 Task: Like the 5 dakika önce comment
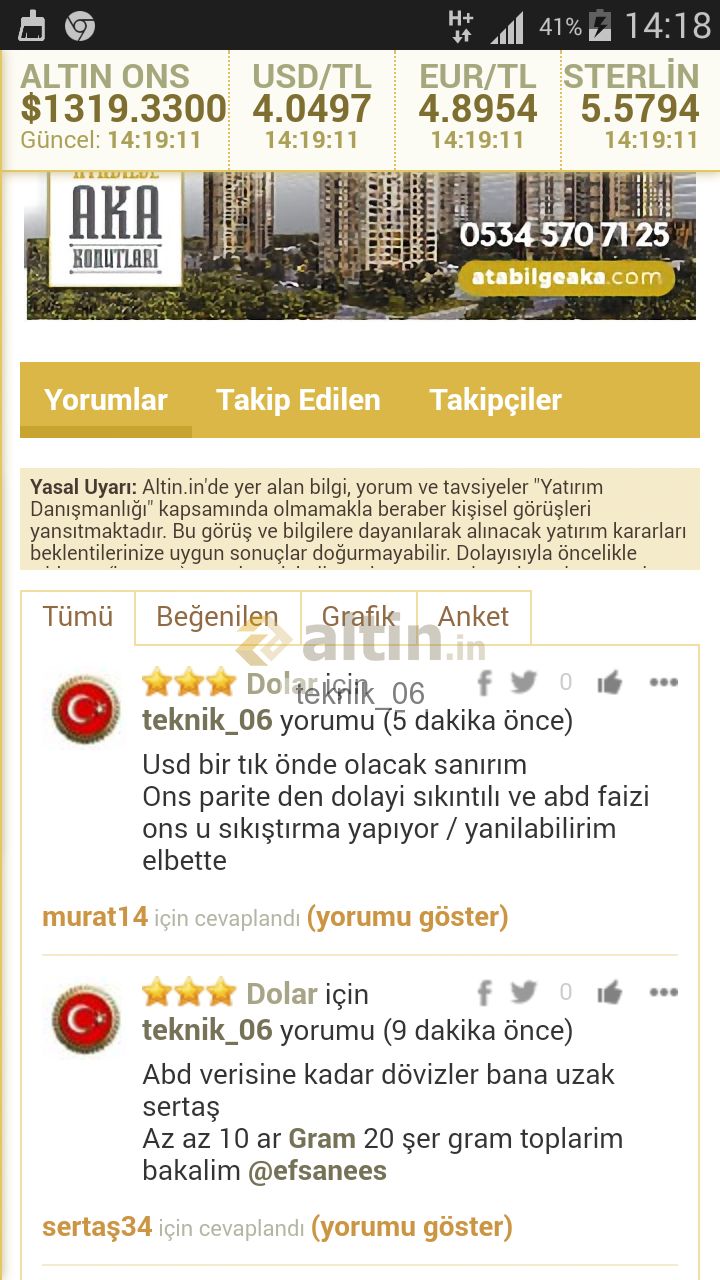pos(609,683)
